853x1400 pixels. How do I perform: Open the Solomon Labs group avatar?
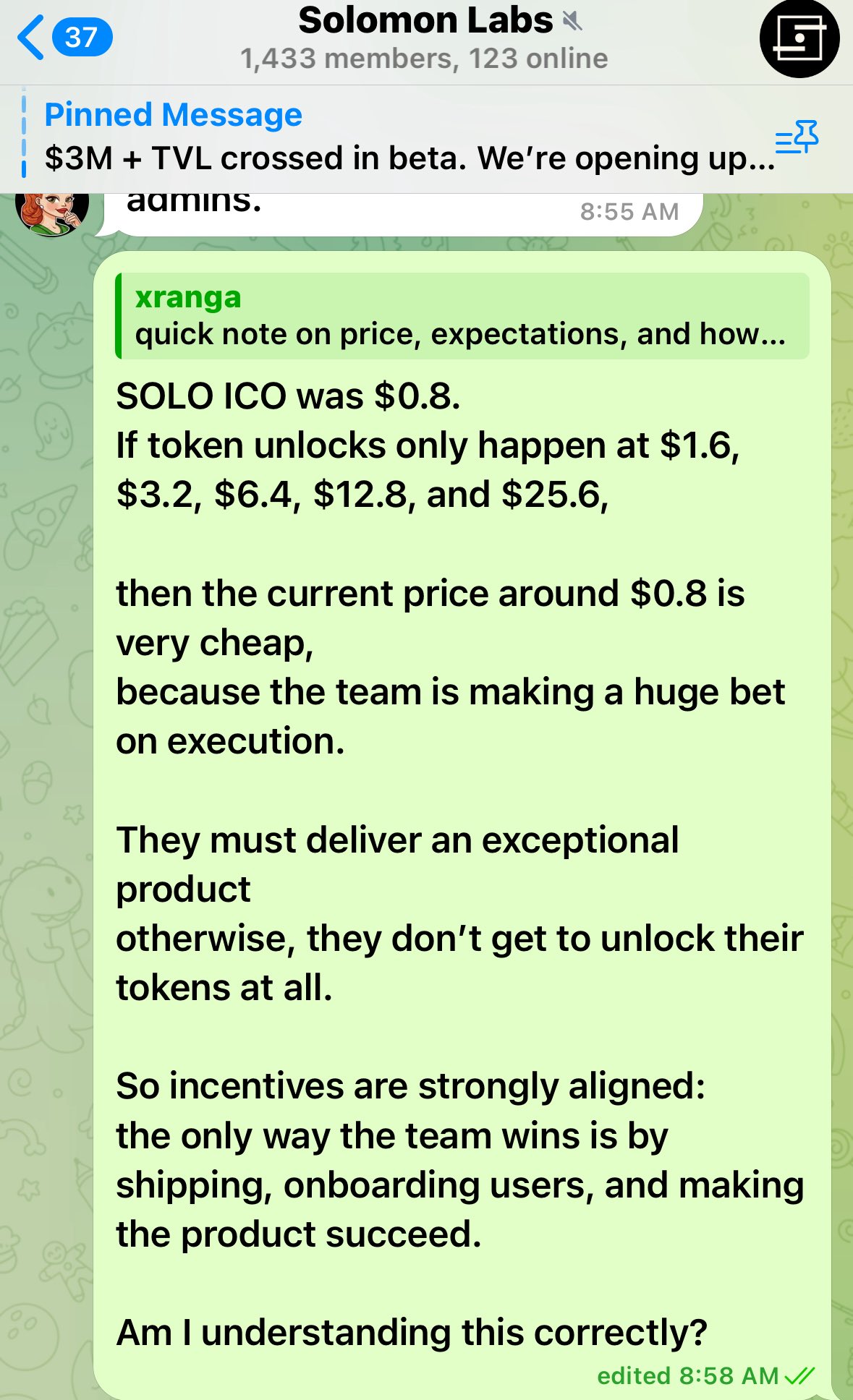pos(799,38)
